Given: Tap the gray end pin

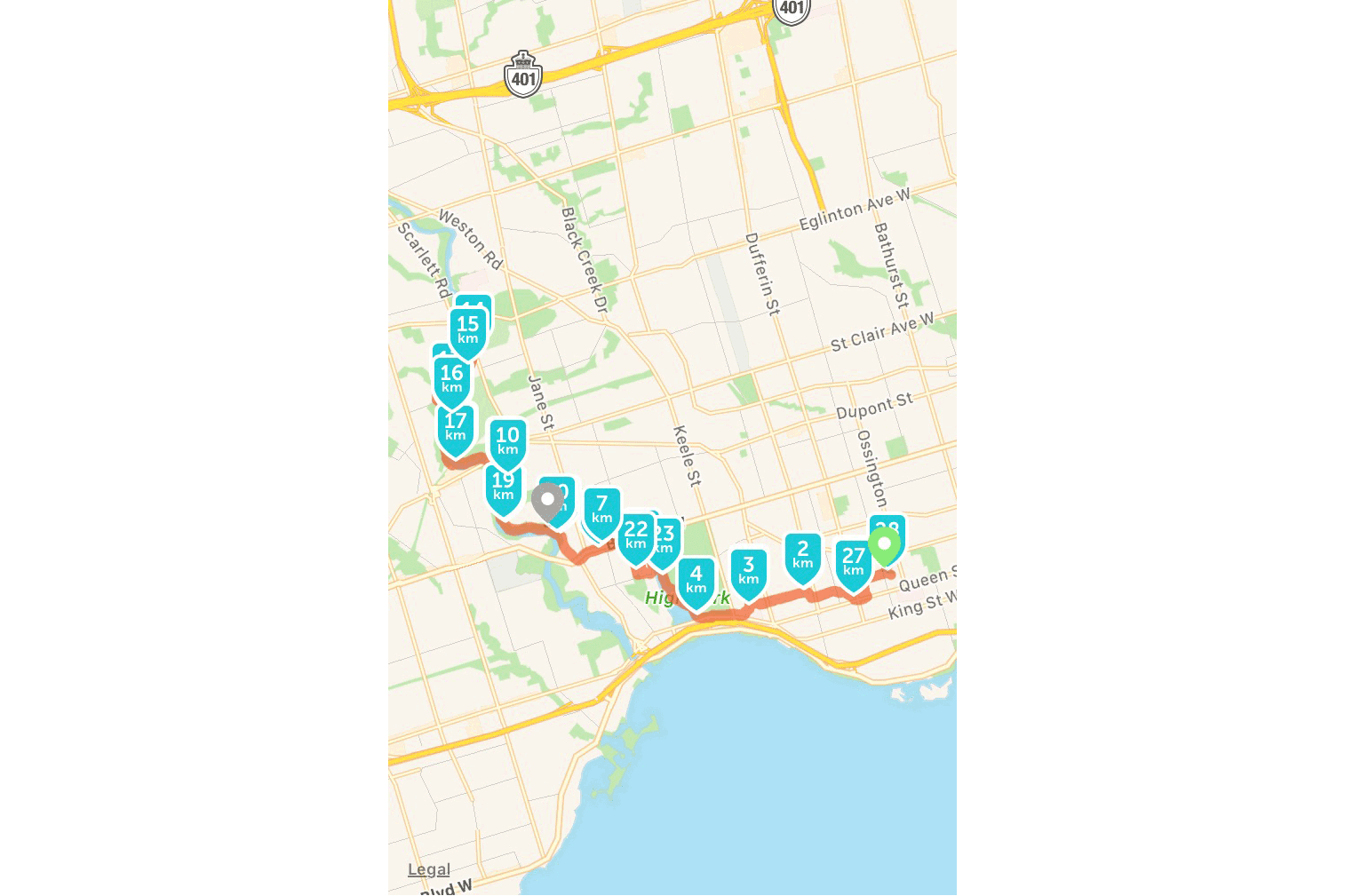Looking at the screenshot, I should point(548,499).
